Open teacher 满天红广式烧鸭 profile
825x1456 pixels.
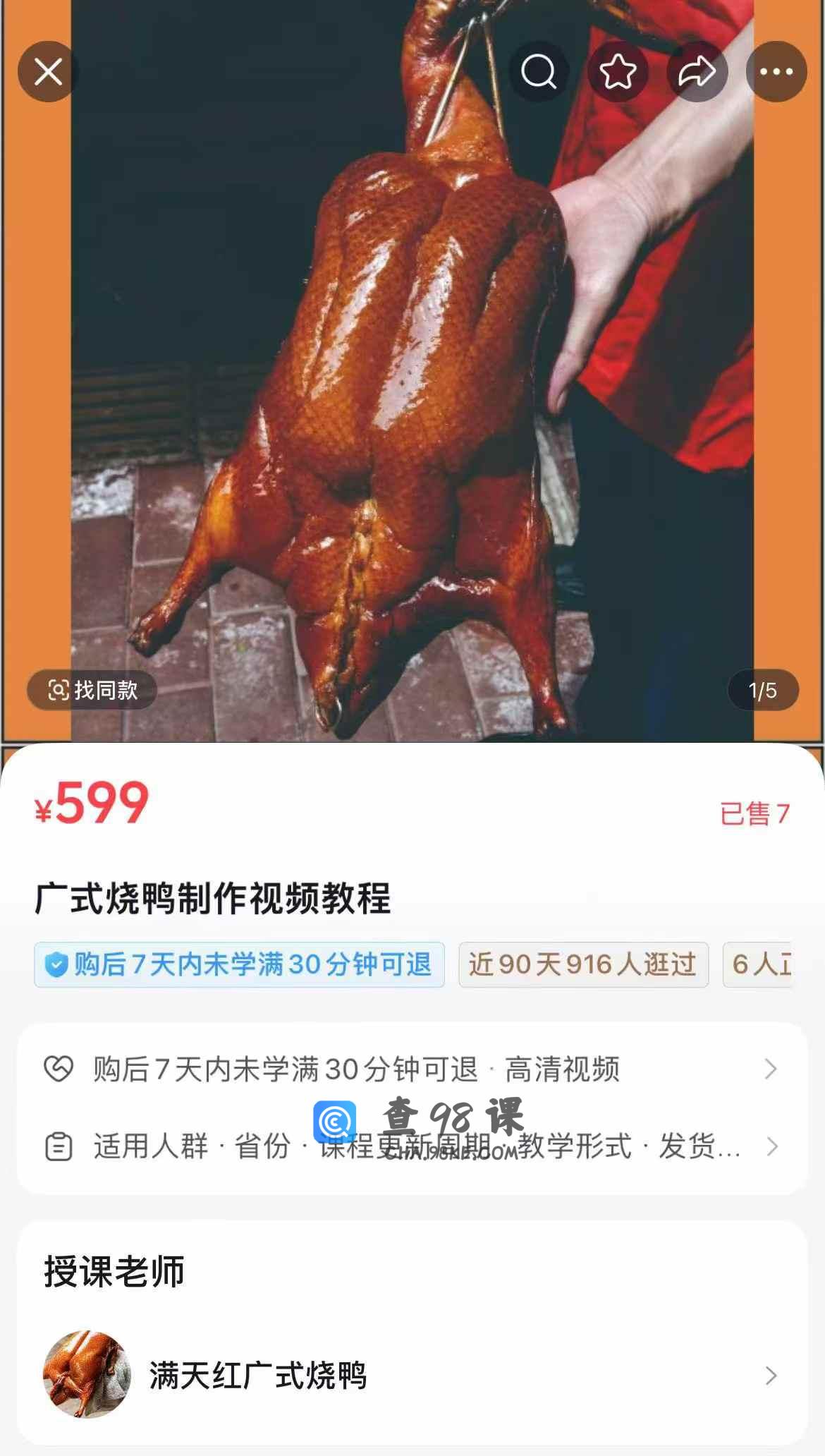[x=412, y=1375]
